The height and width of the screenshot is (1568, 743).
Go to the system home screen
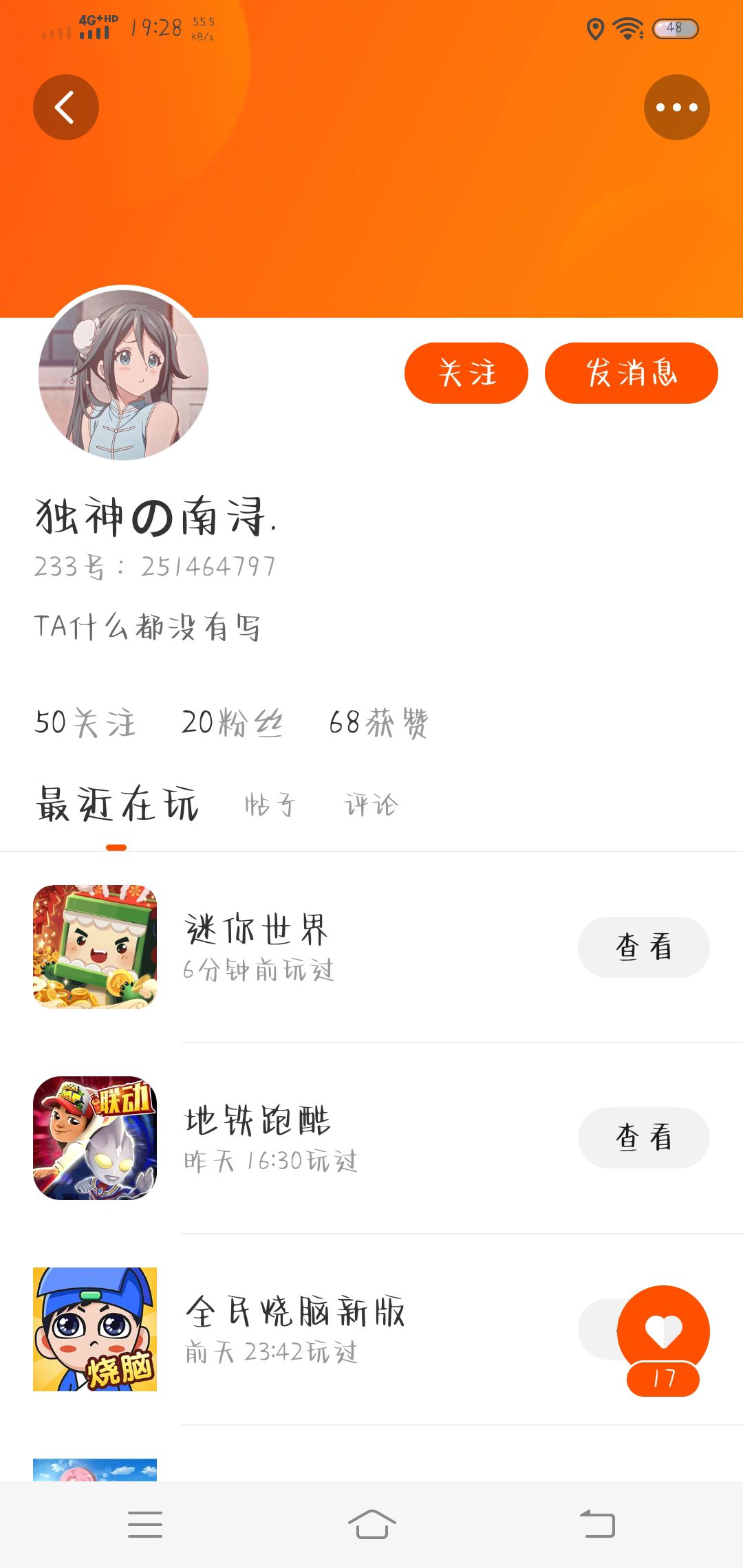point(371,1524)
